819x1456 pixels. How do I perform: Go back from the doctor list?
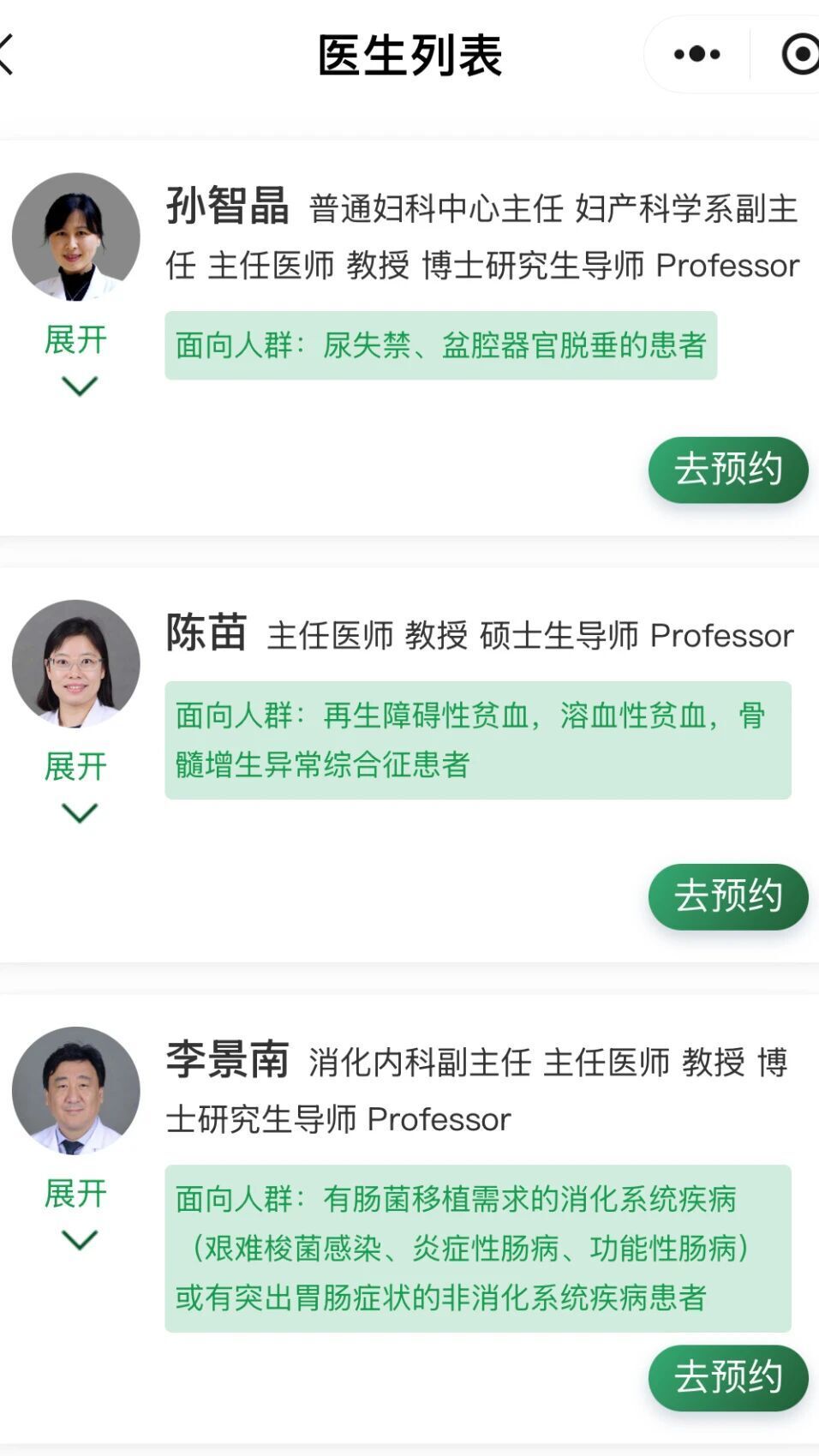coord(7,55)
